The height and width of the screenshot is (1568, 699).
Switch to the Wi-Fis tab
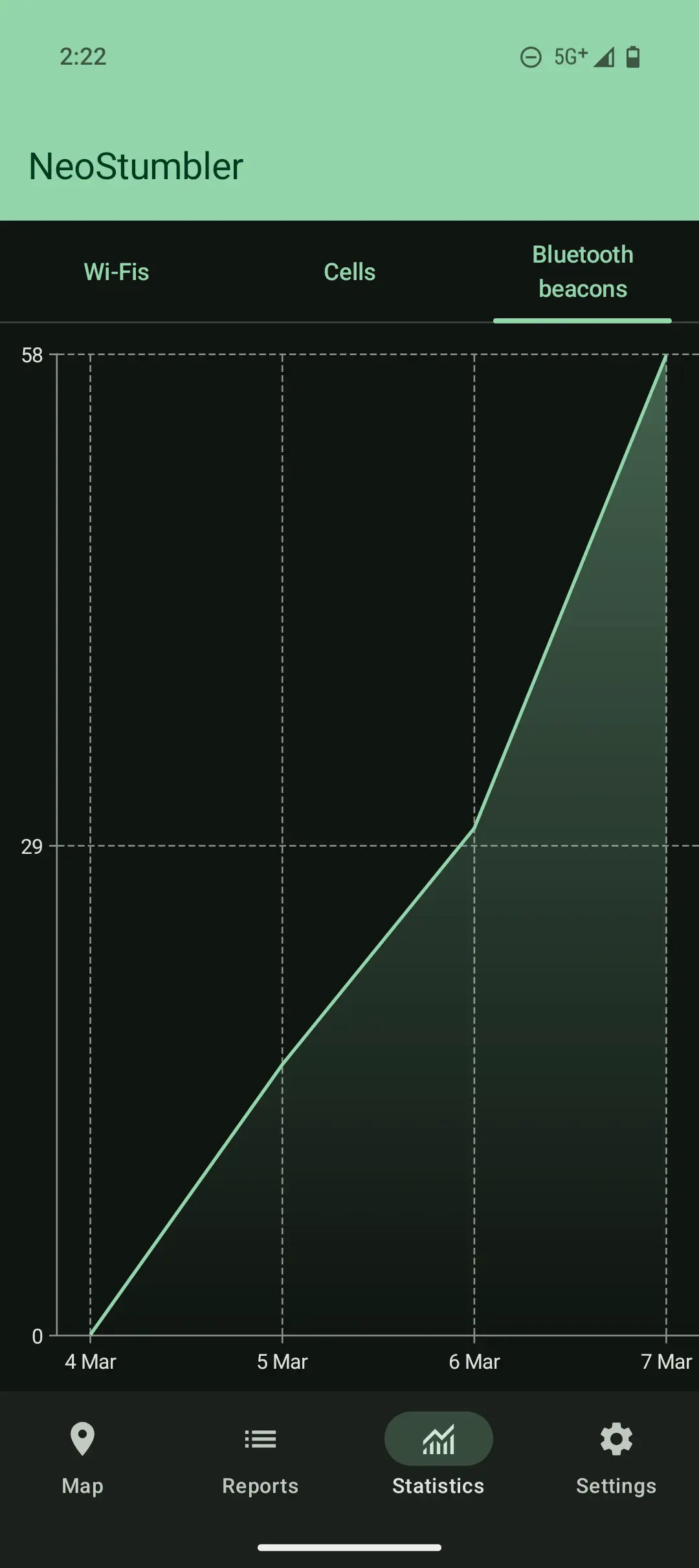click(x=116, y=272)
